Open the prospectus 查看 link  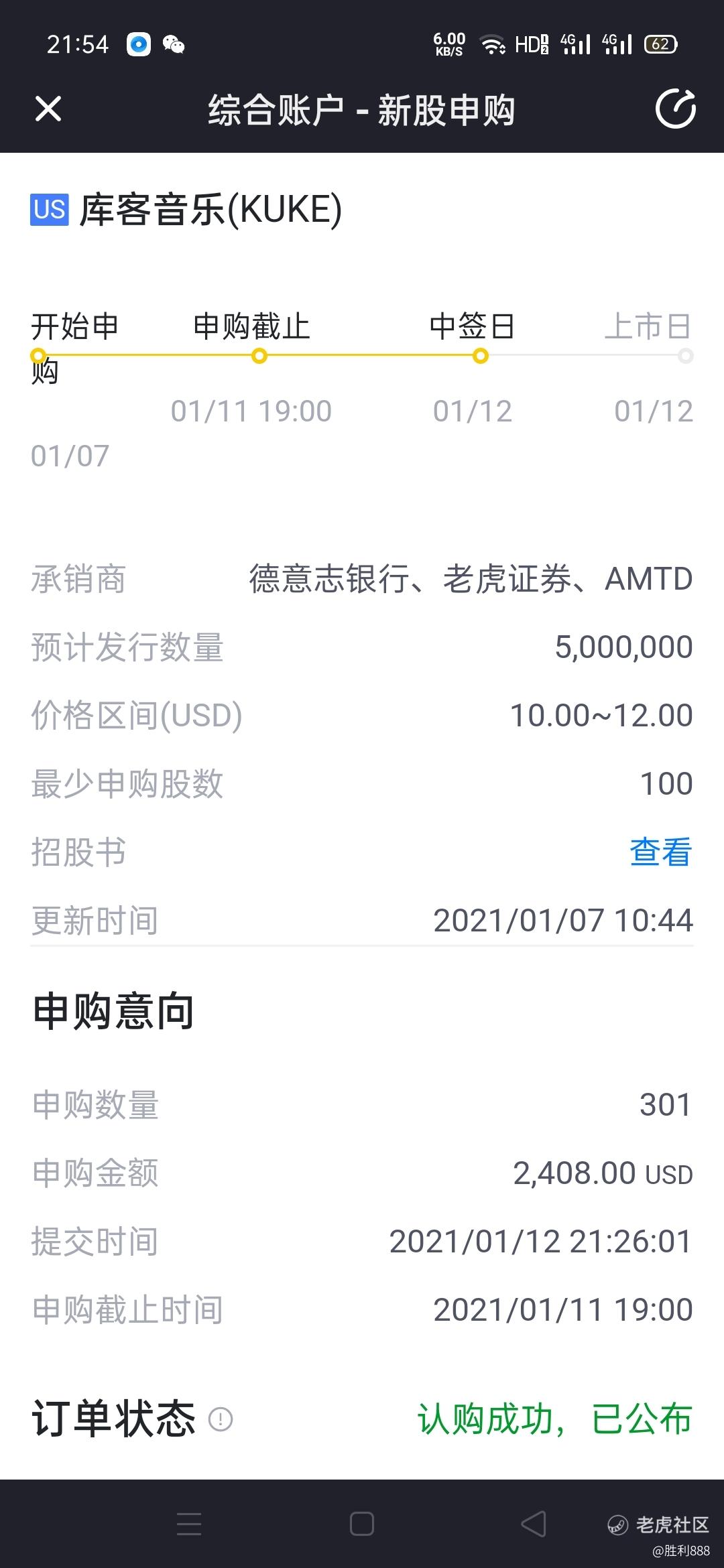click(660, 852)
